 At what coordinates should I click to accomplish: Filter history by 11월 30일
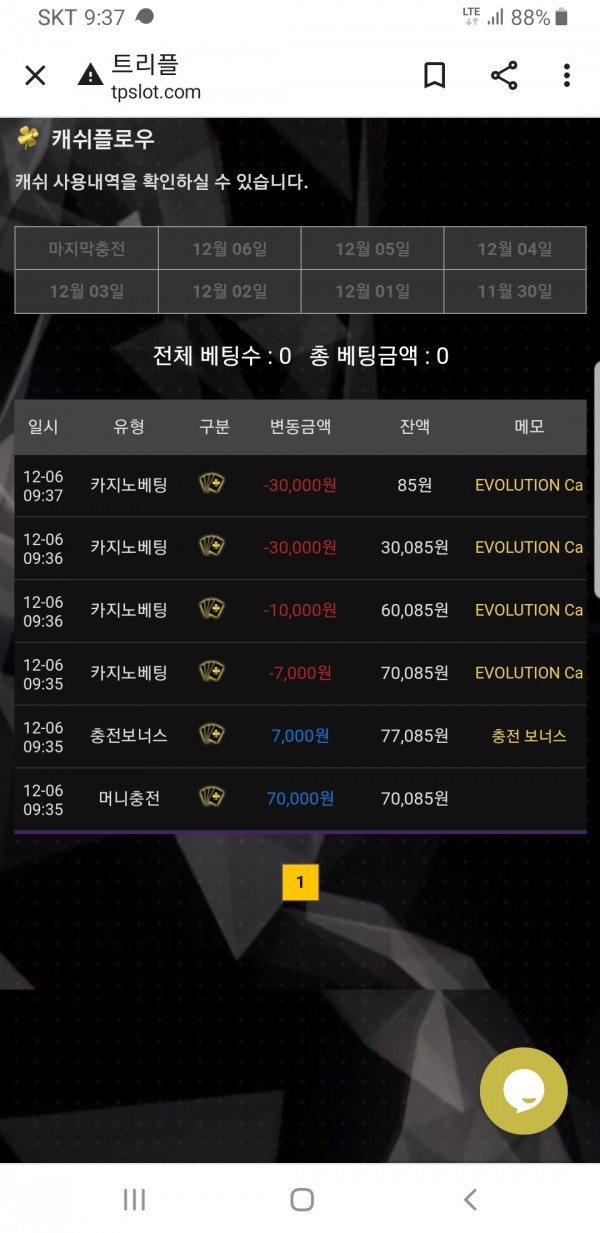pos(515,292)
